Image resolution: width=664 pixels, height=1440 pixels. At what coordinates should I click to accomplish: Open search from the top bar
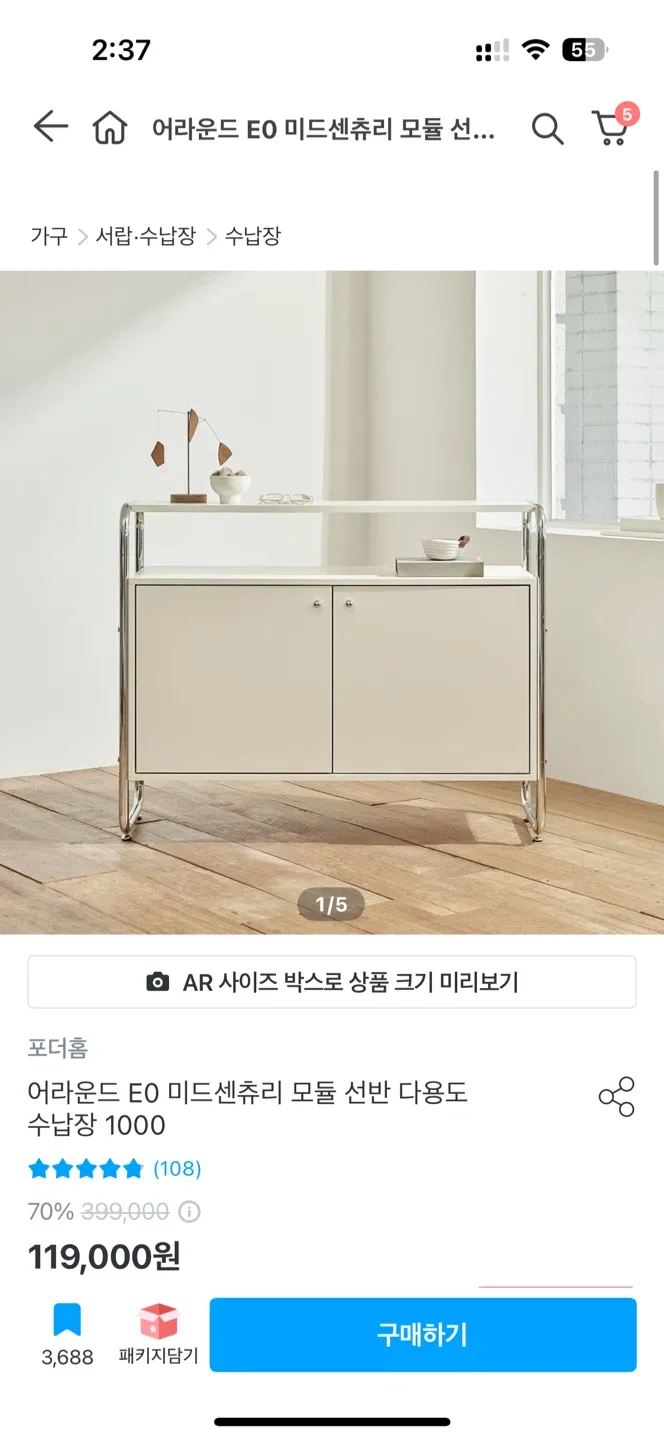click(547, 129)
